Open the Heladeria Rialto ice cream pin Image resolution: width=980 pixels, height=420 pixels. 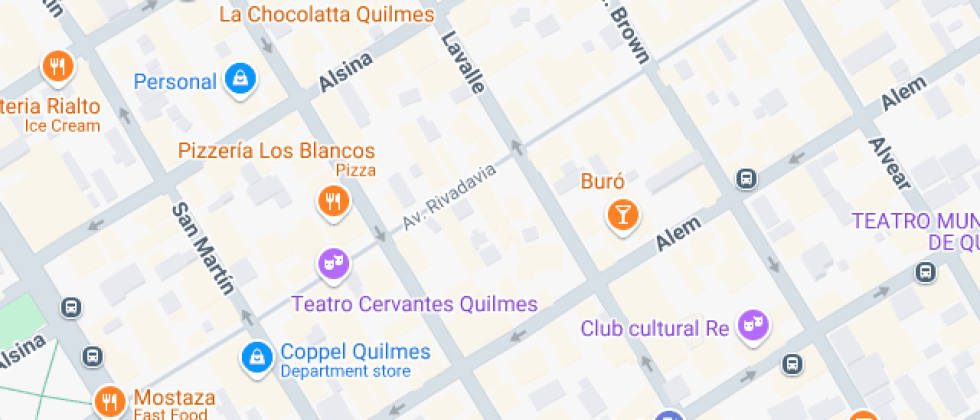[58, 66]
